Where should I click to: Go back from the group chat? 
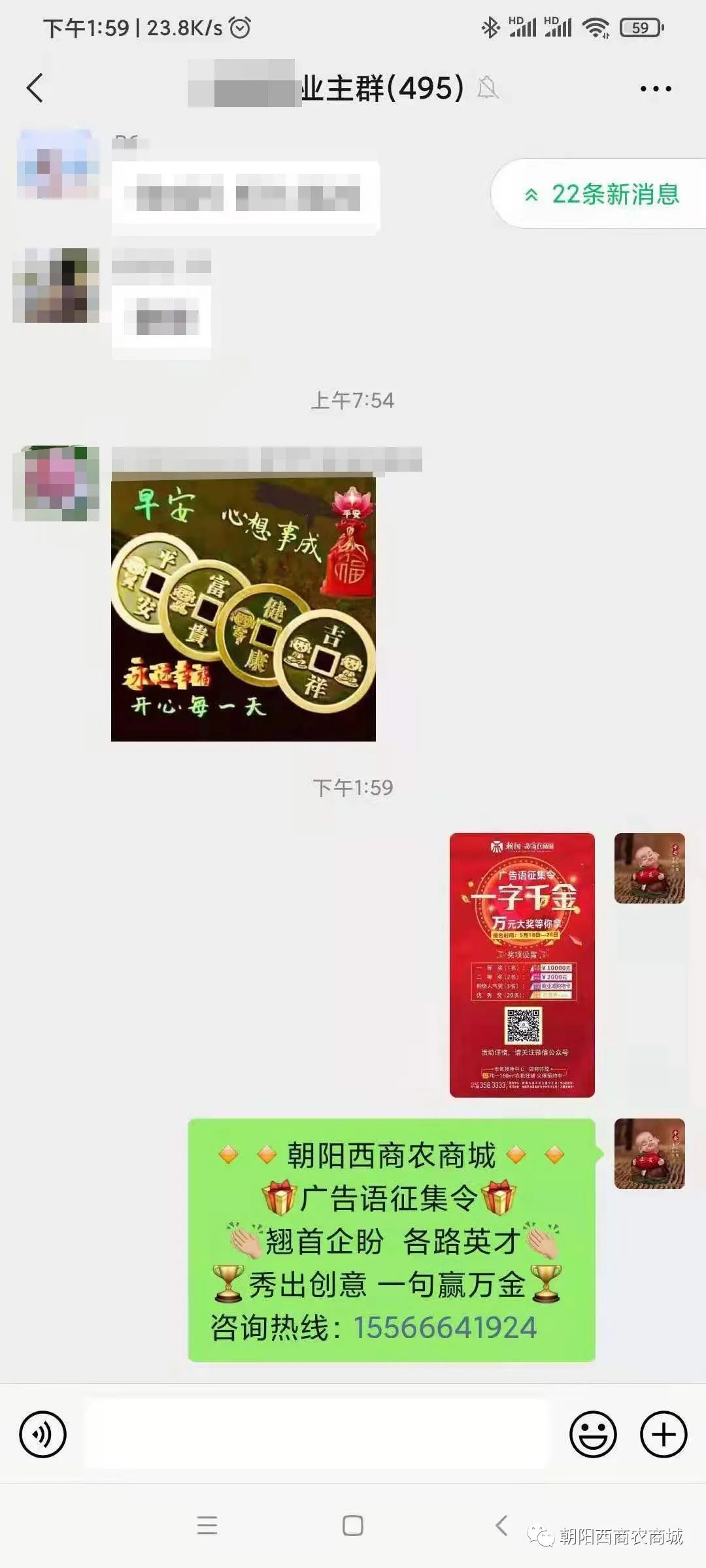(35, 88)
